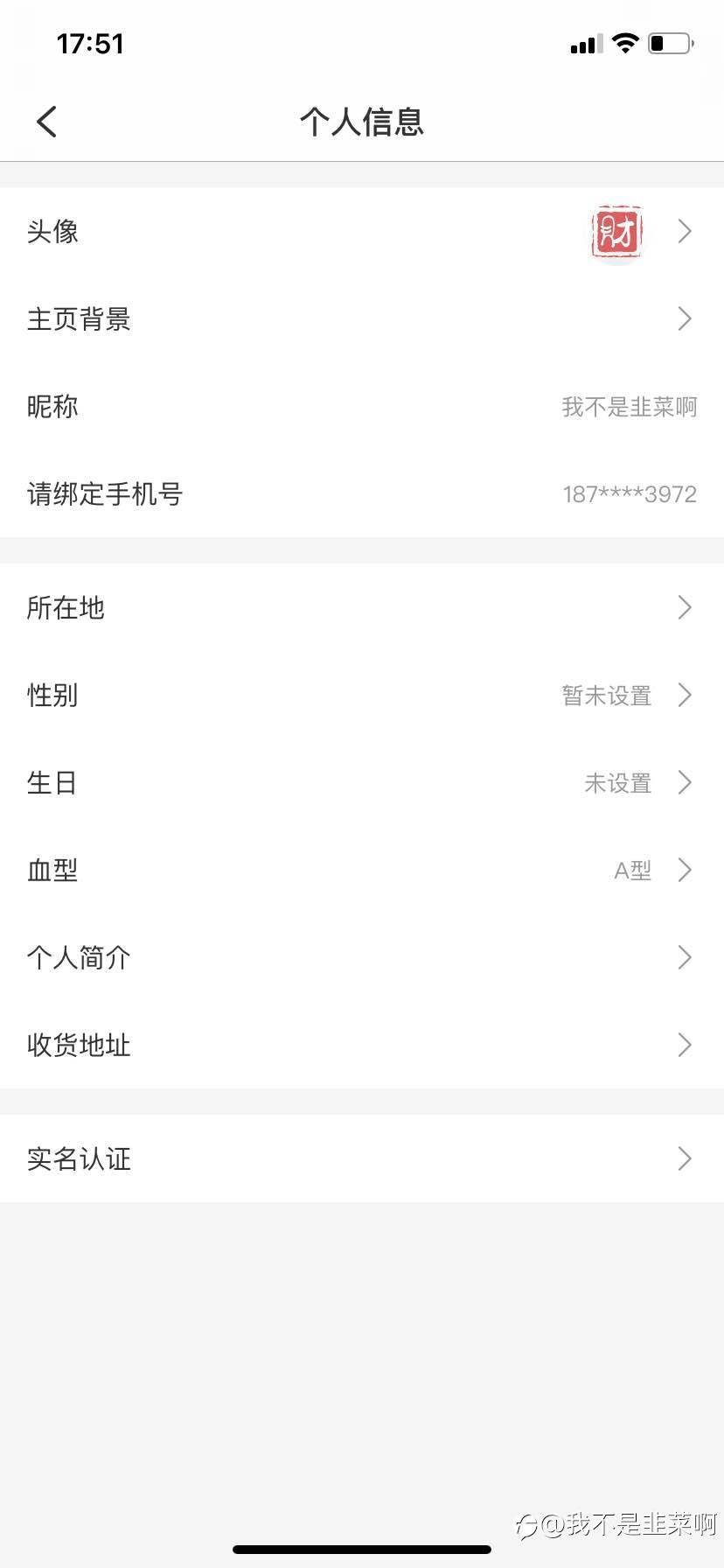Viewport: 724px width, 1568px height.
Task: Open 实名认证 verification
Action: (x=362, y=1158)
